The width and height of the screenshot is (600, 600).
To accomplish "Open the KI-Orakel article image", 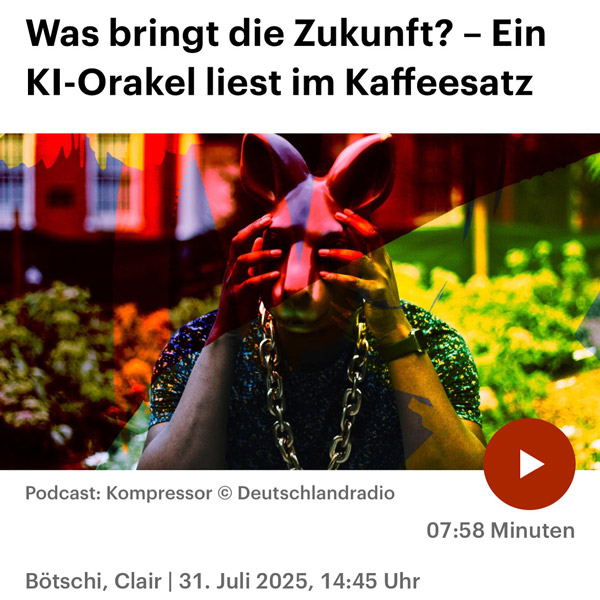I will coord(300,300).
